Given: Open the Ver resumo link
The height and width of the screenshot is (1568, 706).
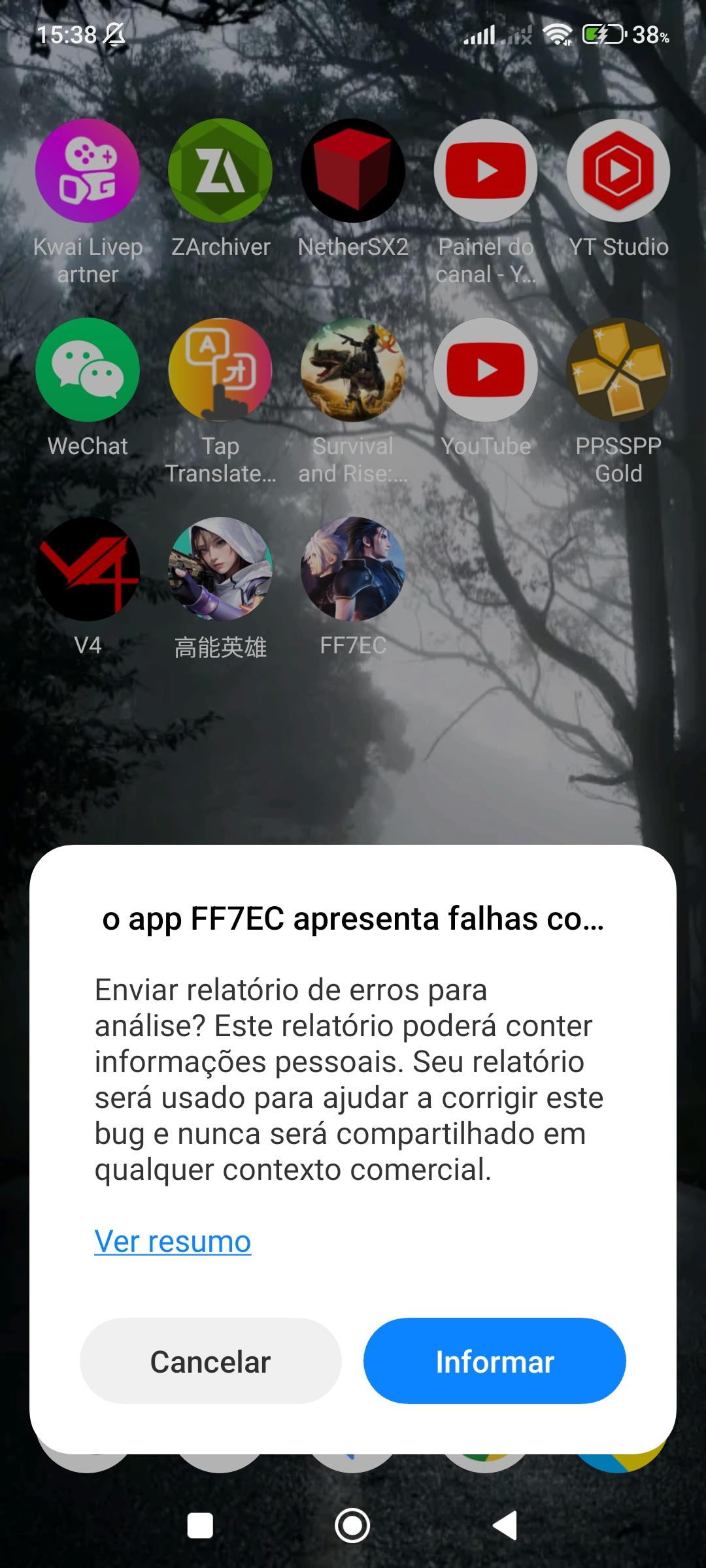Looking at the screenshot, I should (173, 1241).
